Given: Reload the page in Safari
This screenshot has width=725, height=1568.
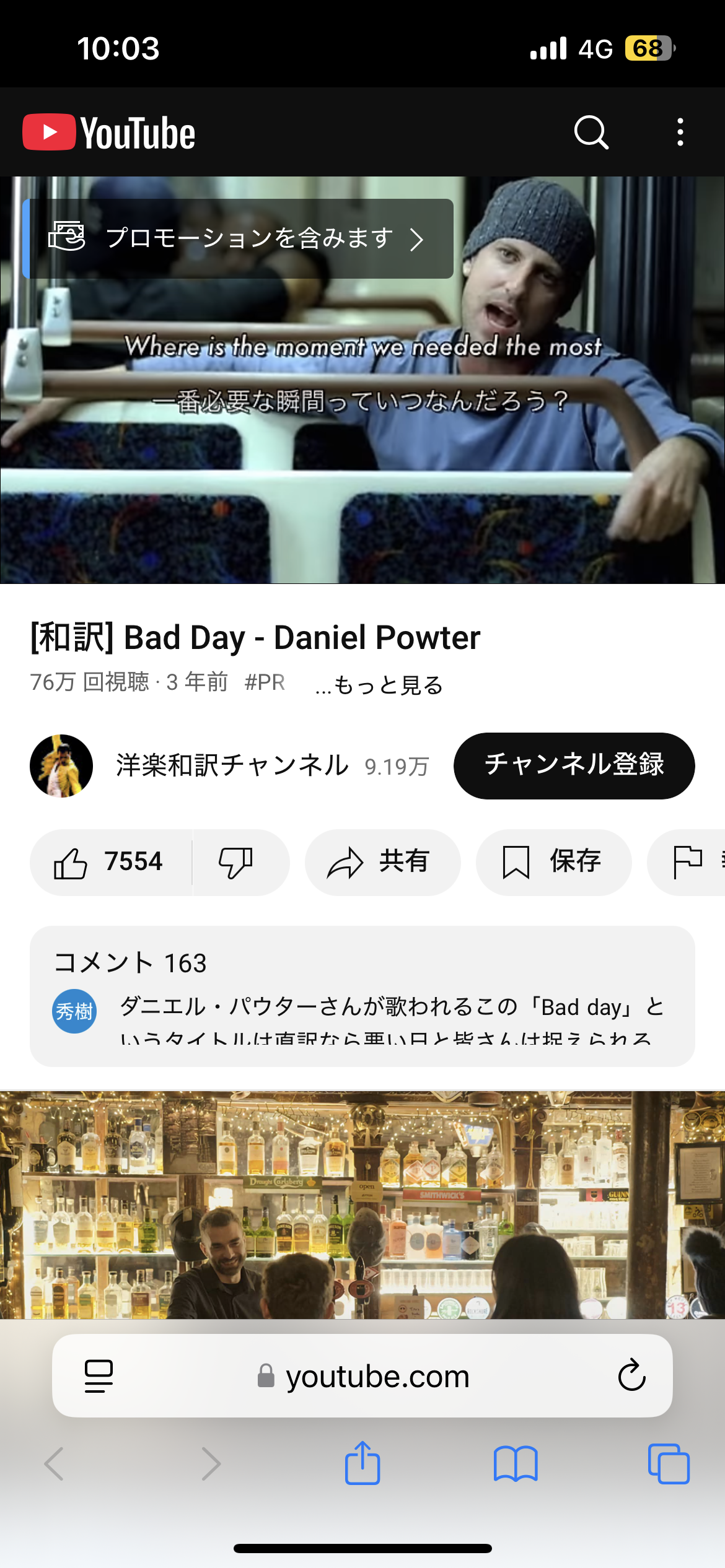Looking at the screenshot, I should pos(631,1376).
